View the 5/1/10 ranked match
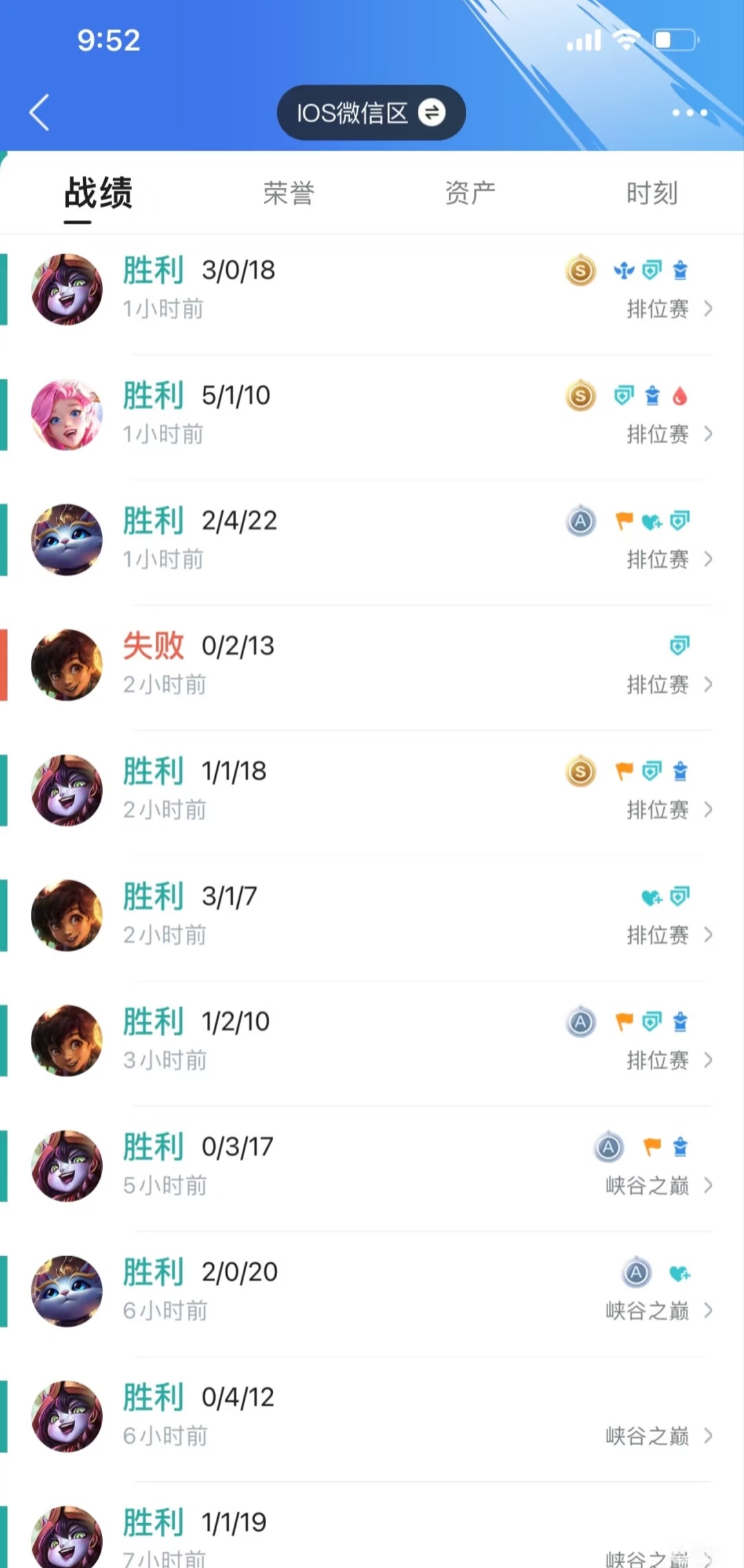The width and height of the screenshot is (744, 1568). pyautogui.click(x=372, y=415)
